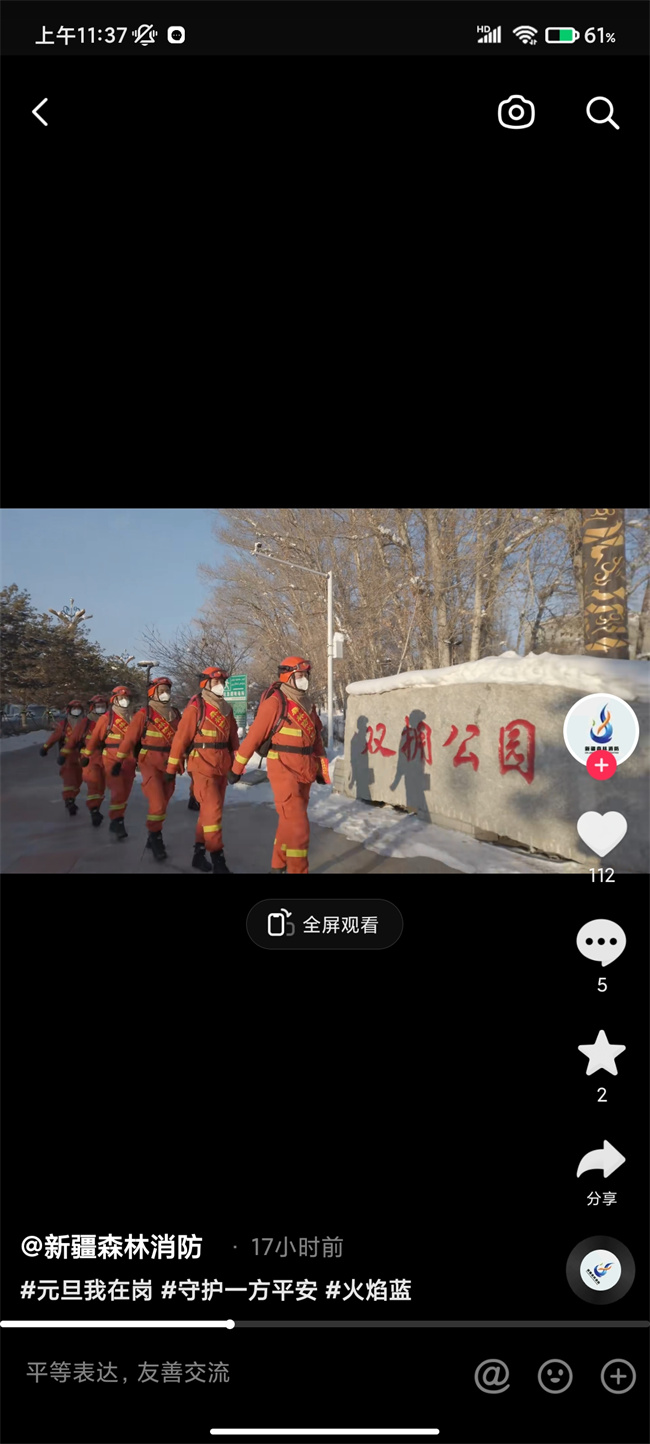Like this video with the heart icon
Viewport: 650px width, 1444px height.
click(x=602, y=834)
